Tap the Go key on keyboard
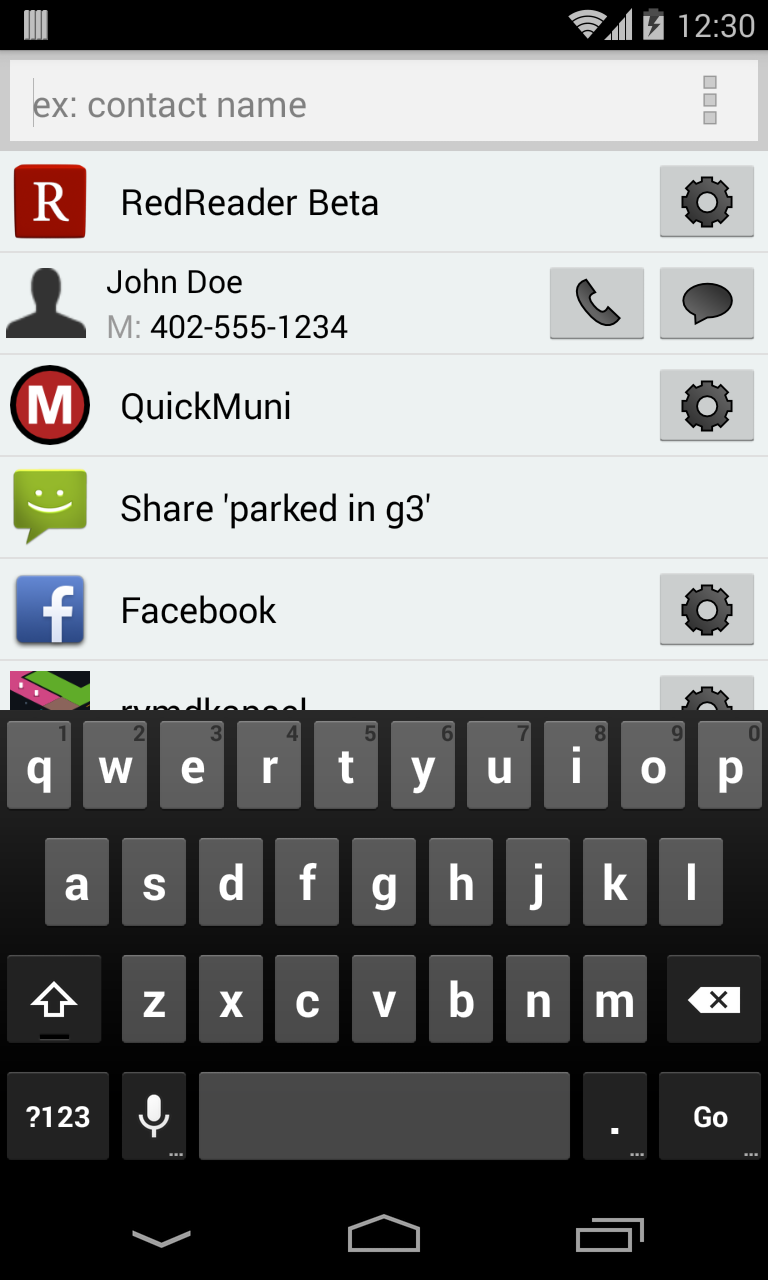This screenshot has height=1280, width=768. point(711,1116)
